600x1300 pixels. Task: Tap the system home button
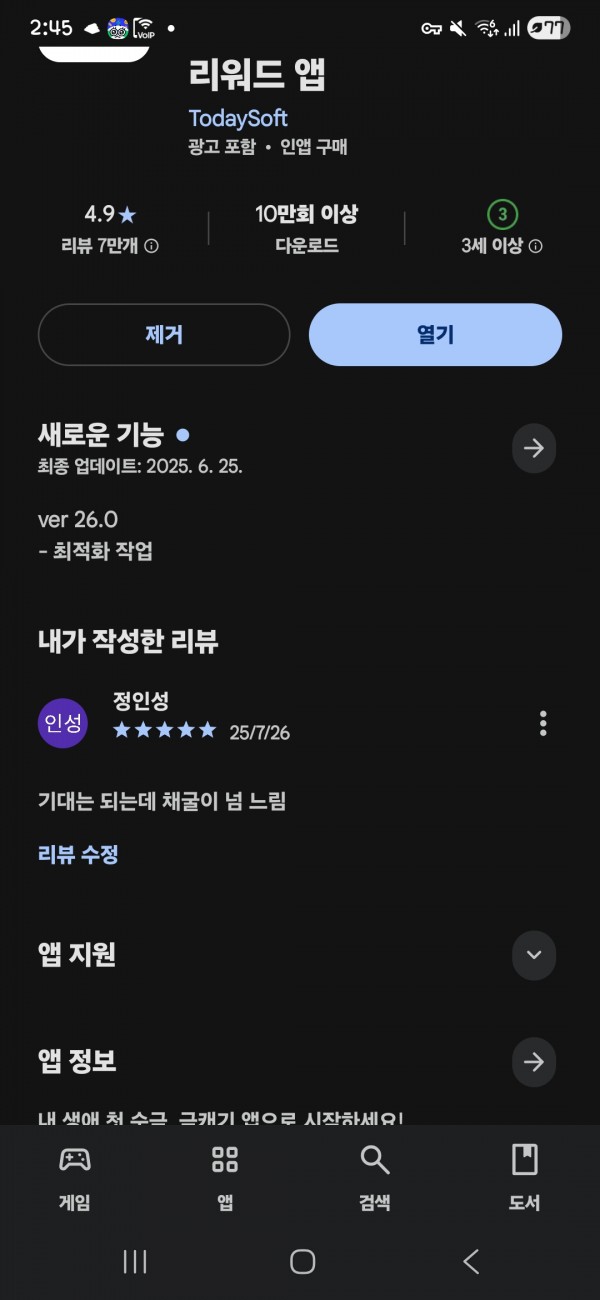(x=302, y=1262)
